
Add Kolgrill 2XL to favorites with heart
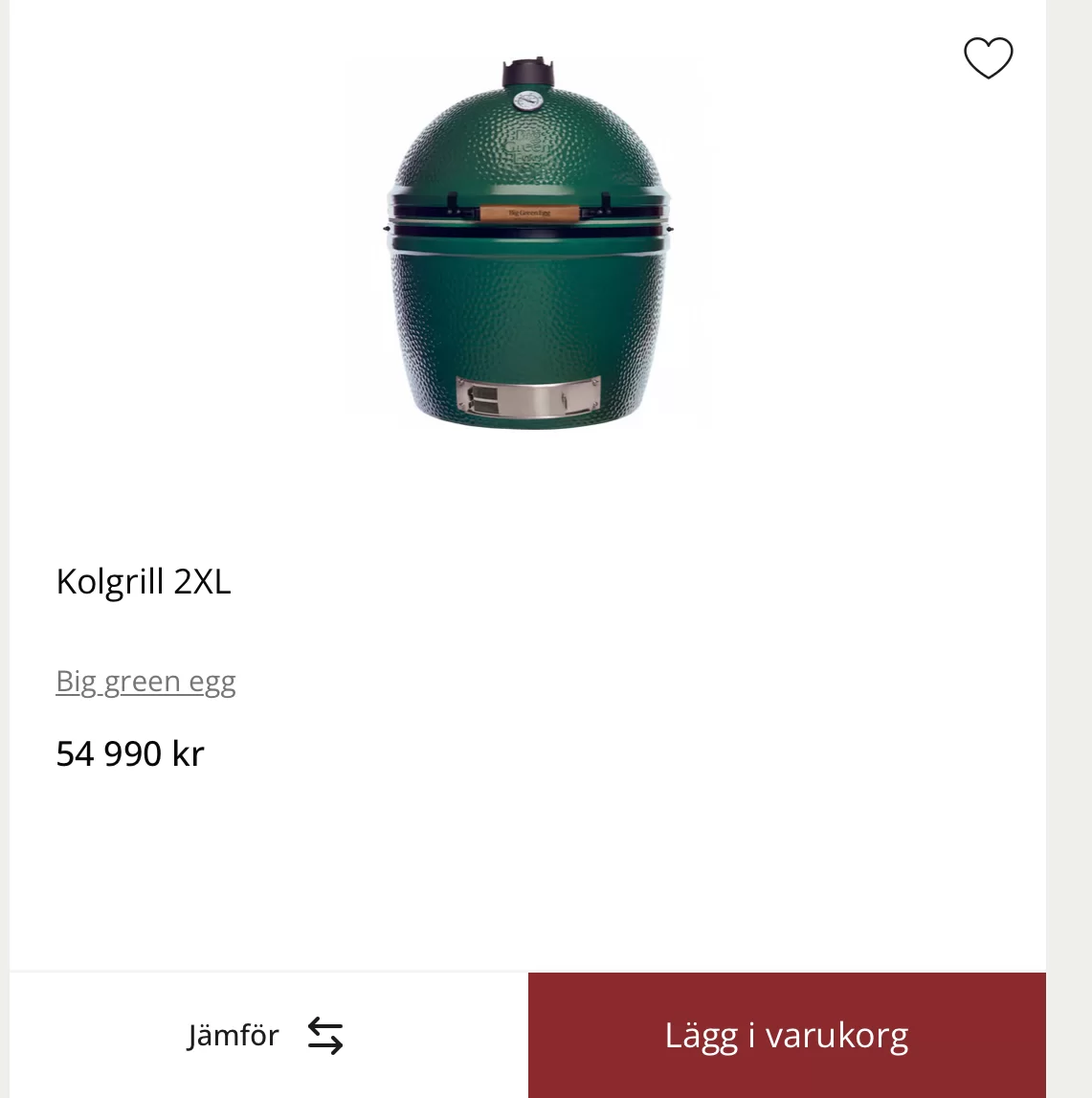pyautogui.click(x=988, y=58)
